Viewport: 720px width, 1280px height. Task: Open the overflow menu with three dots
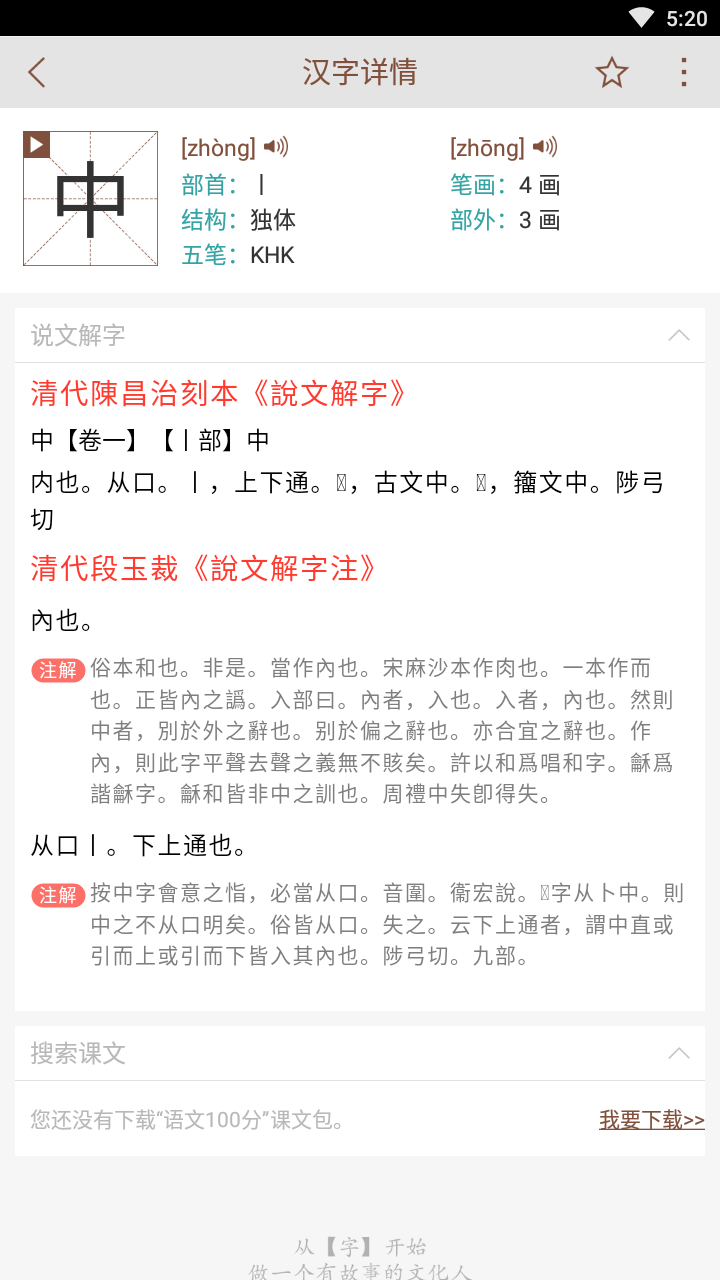(684, 72)
